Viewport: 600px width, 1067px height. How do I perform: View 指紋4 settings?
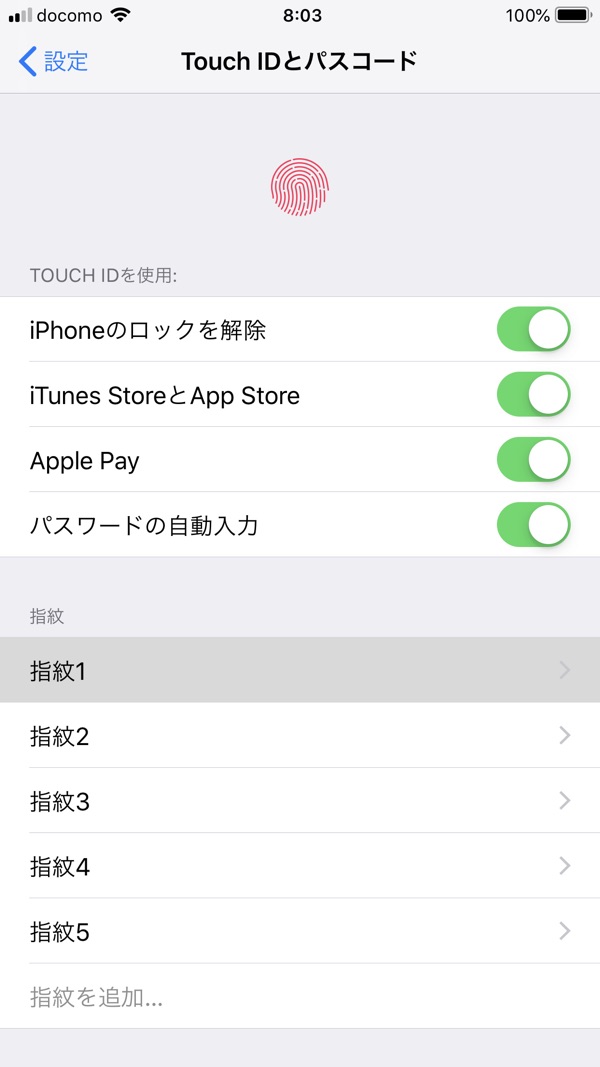coord(300,866)
